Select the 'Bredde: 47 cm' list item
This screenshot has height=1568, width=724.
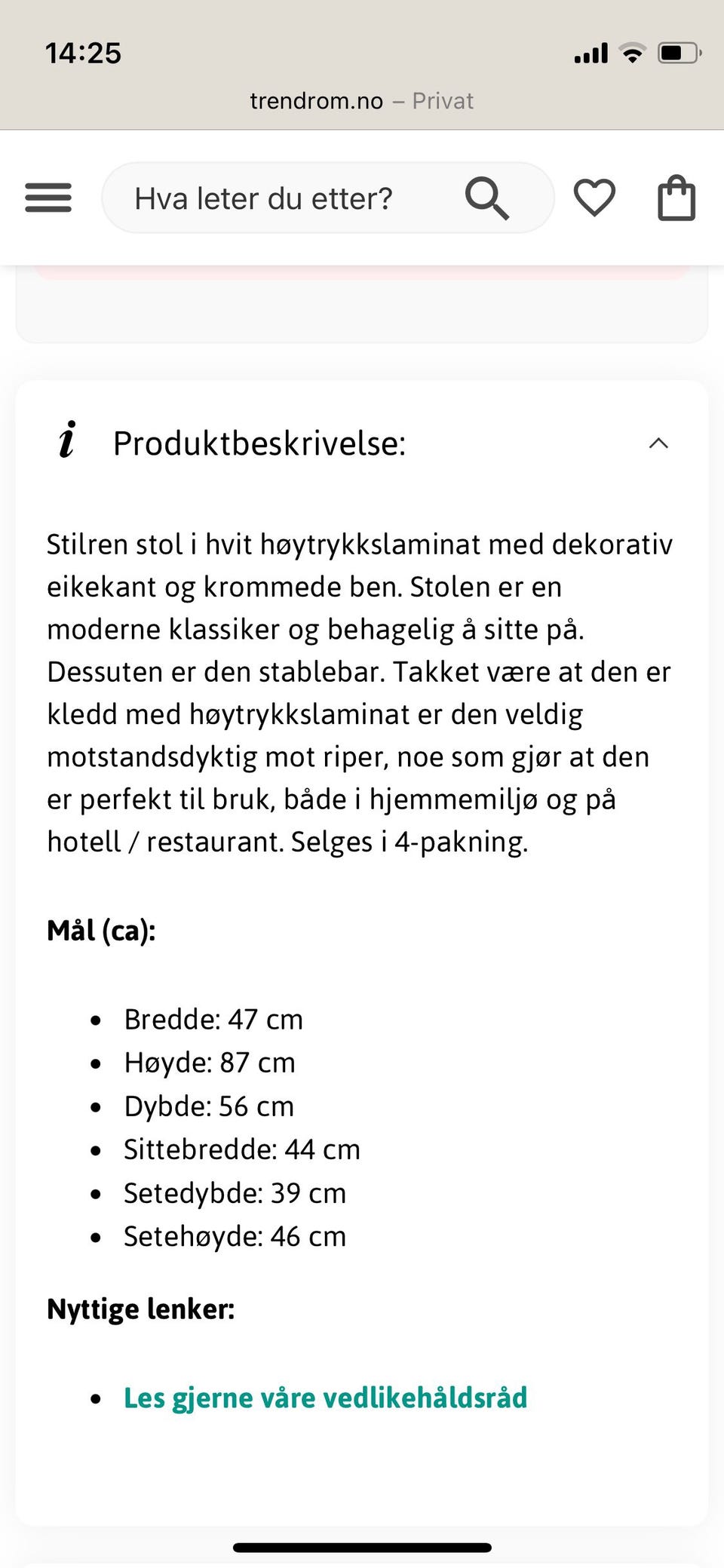(x=213, y=1019)
